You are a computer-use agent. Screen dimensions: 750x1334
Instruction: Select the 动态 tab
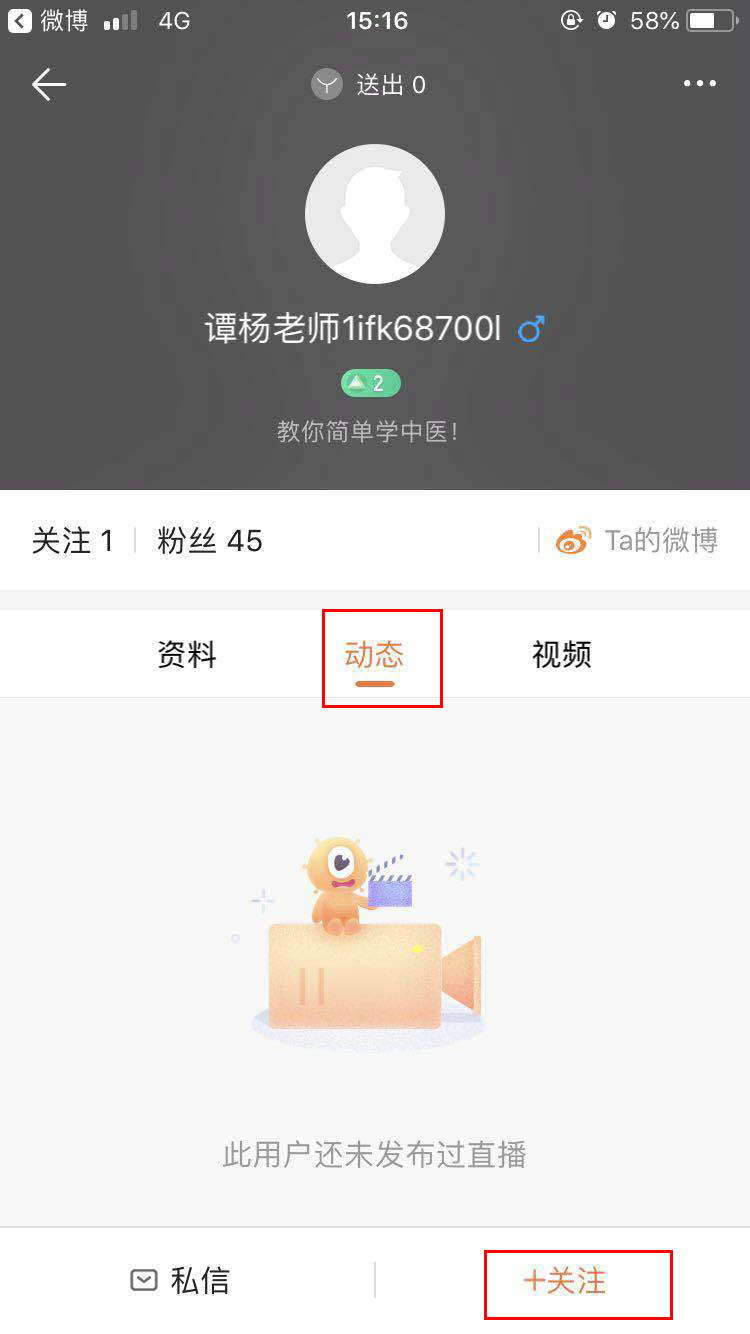(x=374, y=656)
